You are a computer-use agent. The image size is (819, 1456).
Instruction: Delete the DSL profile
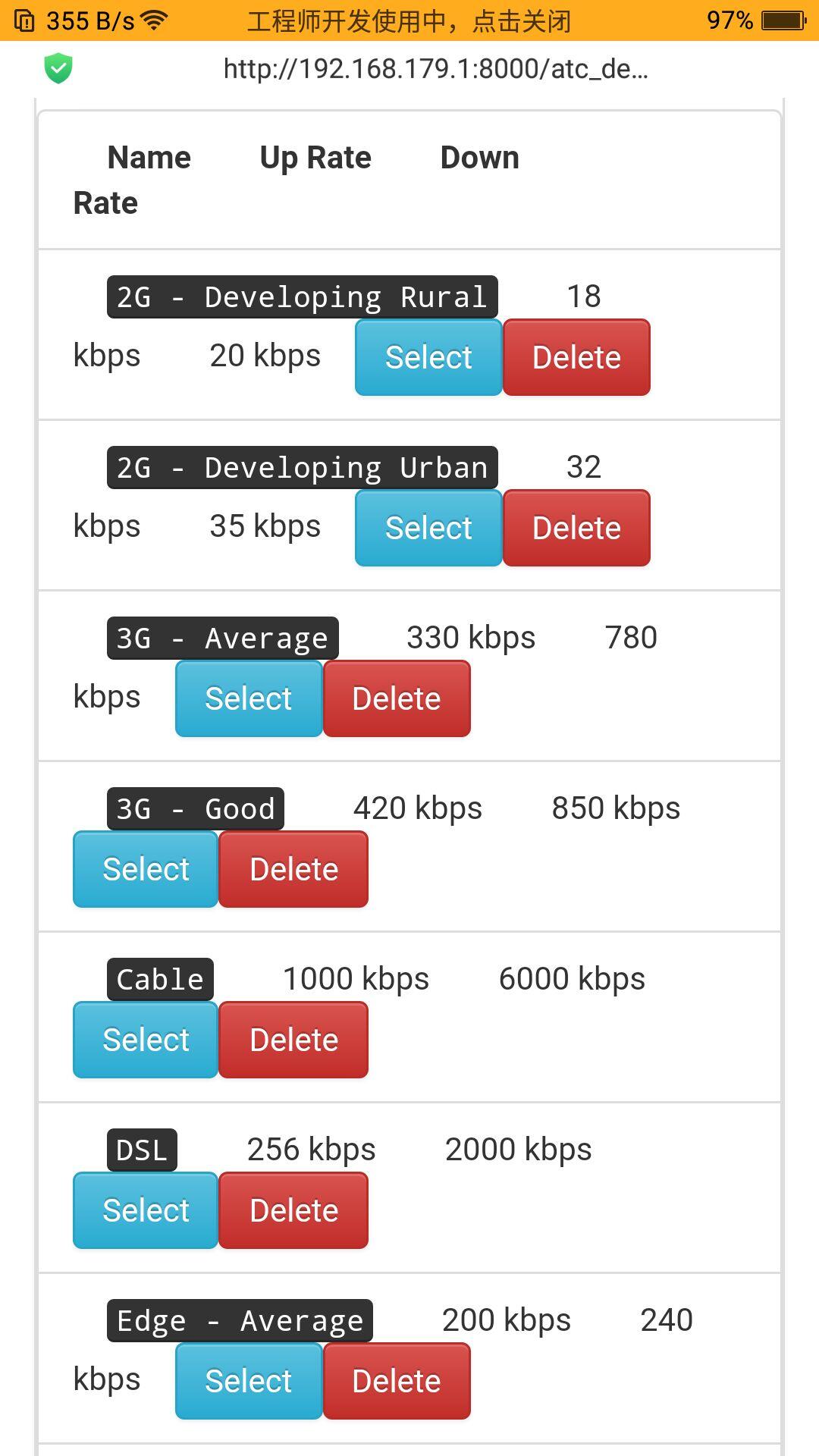293,1210
